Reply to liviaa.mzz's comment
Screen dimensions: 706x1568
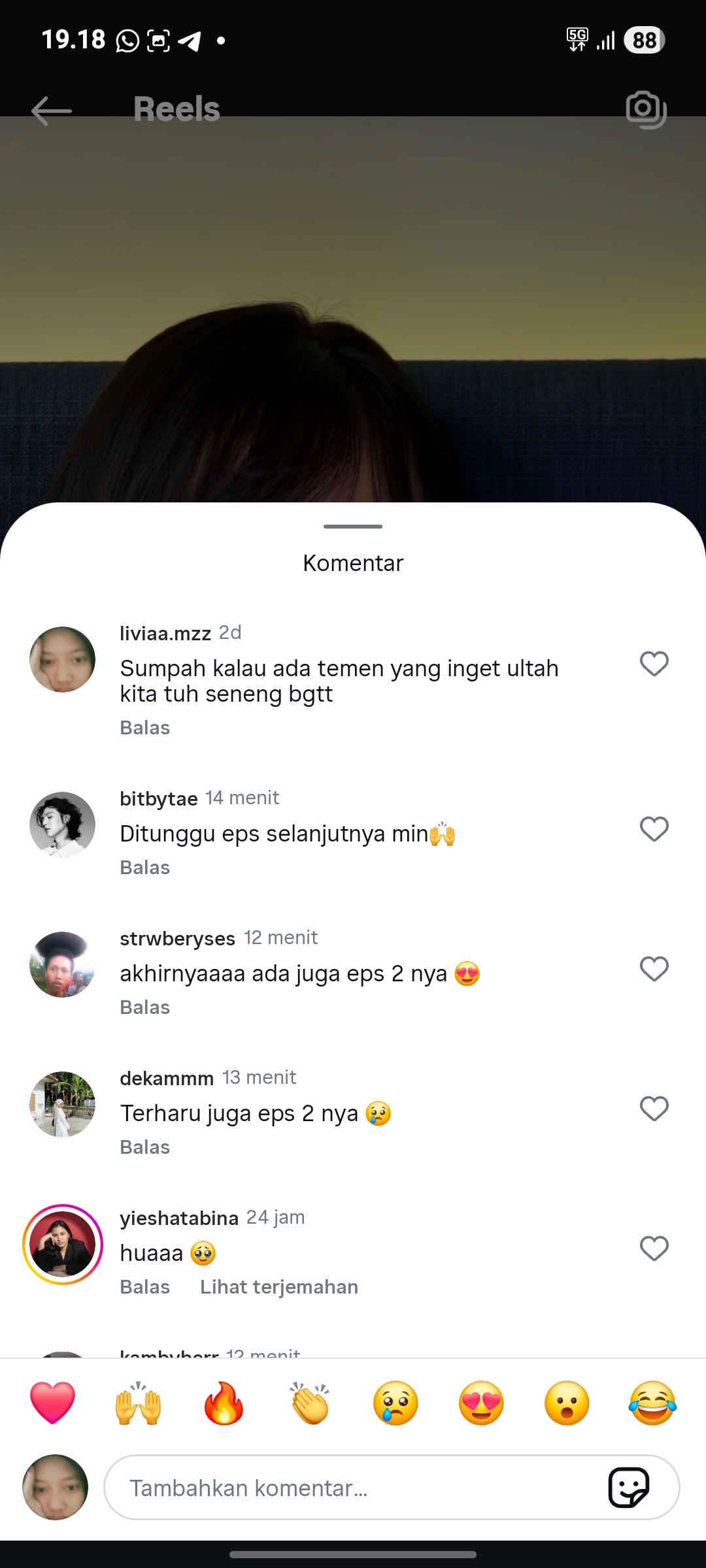144,728
